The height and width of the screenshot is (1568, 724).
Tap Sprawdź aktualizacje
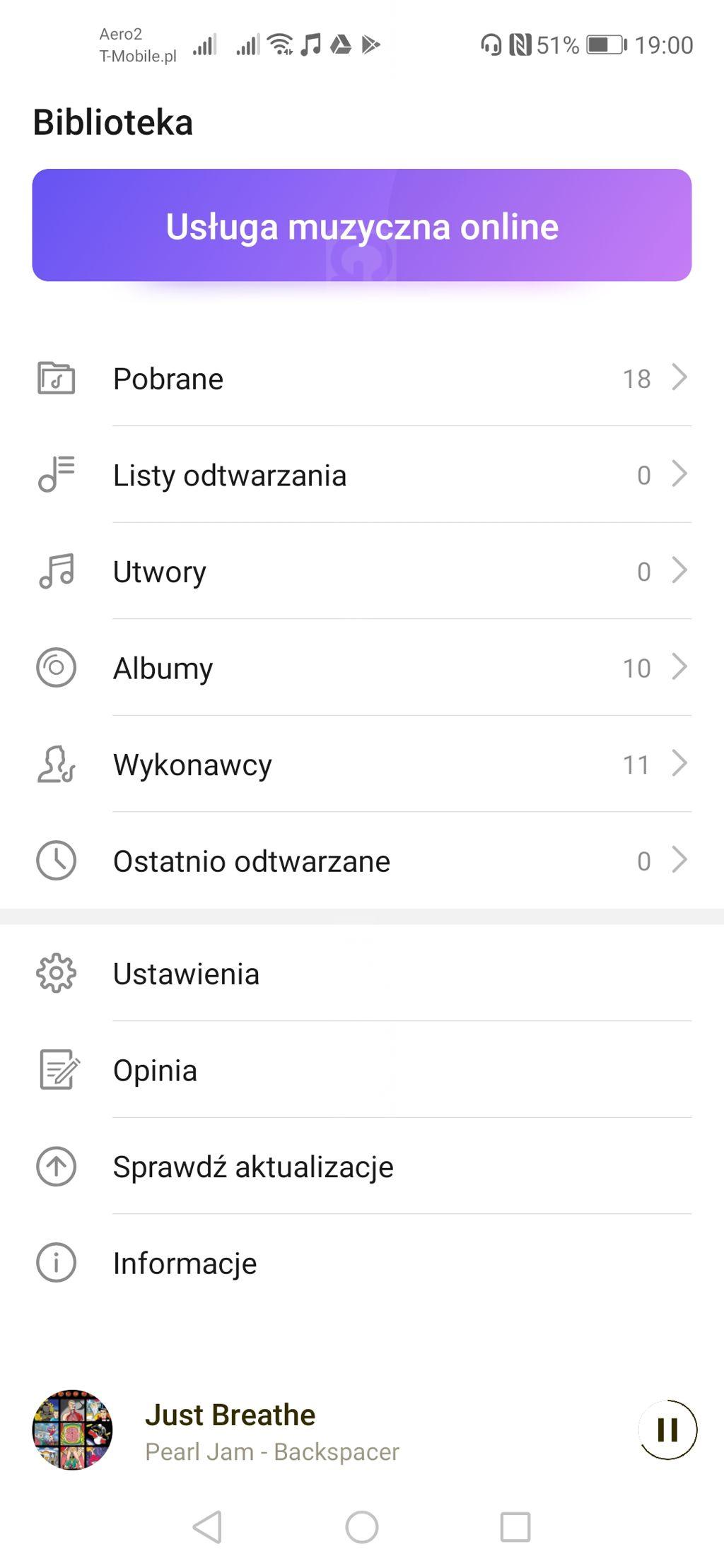point(362,1166)
